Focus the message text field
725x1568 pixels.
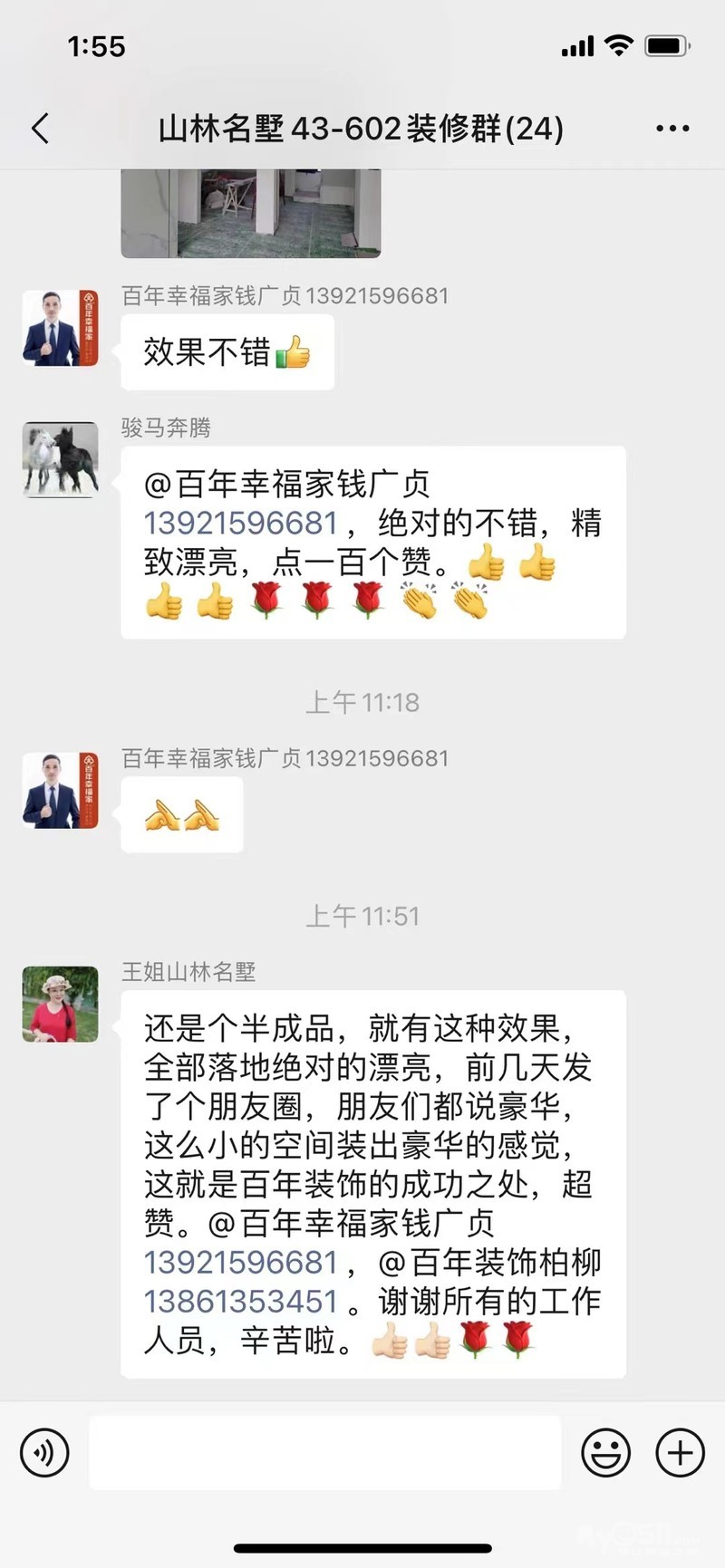pyautogui.click(x=324, y=1453)
